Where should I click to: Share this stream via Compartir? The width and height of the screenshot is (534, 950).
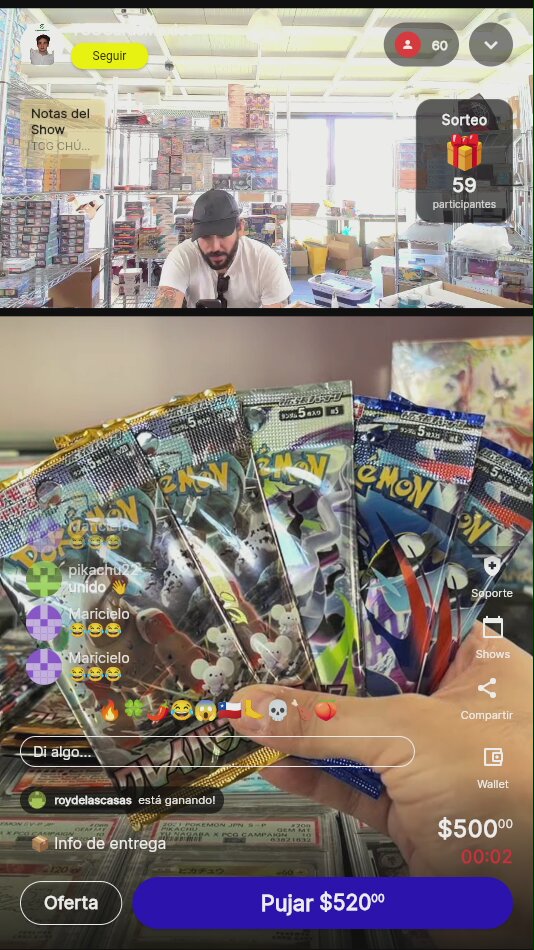(x=487, y=699)
